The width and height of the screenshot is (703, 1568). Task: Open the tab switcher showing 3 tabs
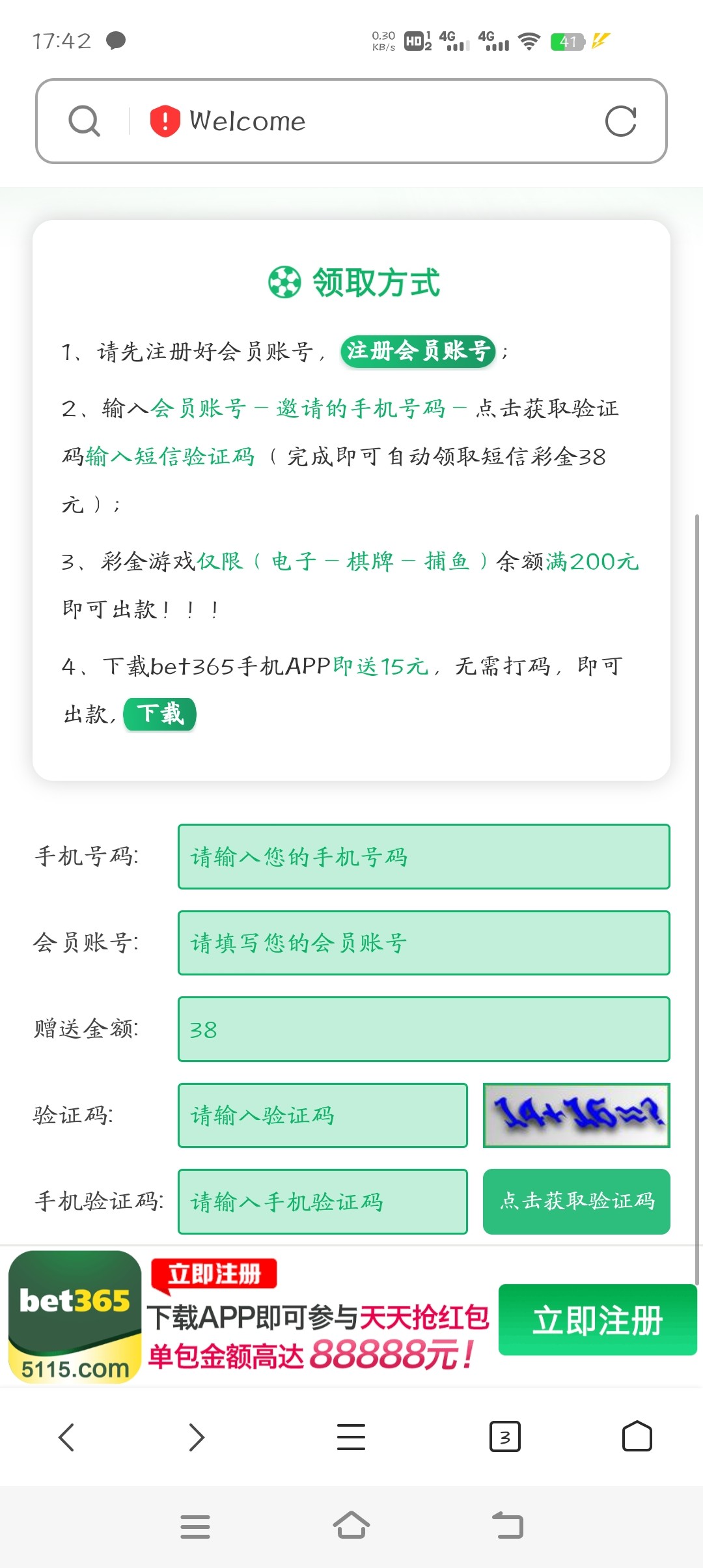(x=504, y=1437)
